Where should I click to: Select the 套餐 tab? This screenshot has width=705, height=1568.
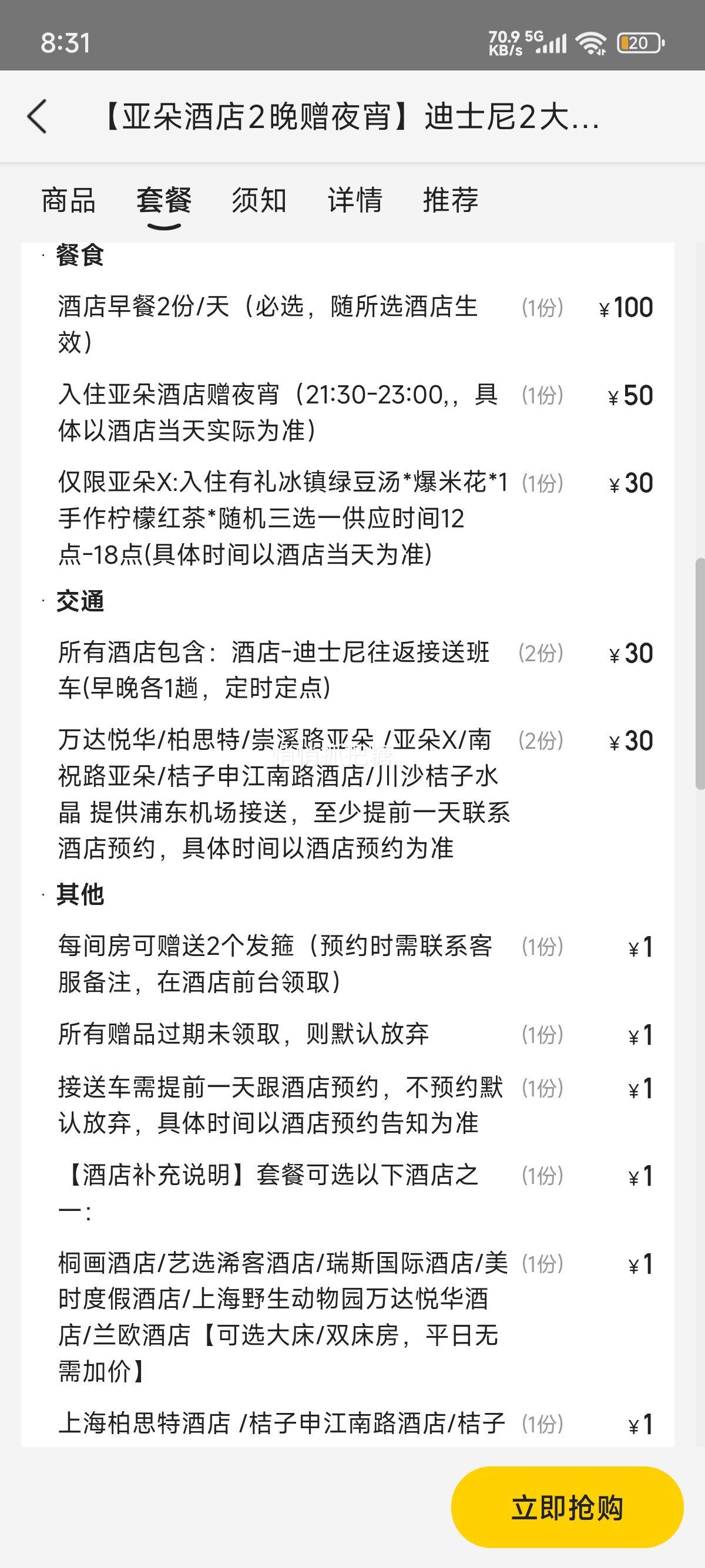pos(164,200)
